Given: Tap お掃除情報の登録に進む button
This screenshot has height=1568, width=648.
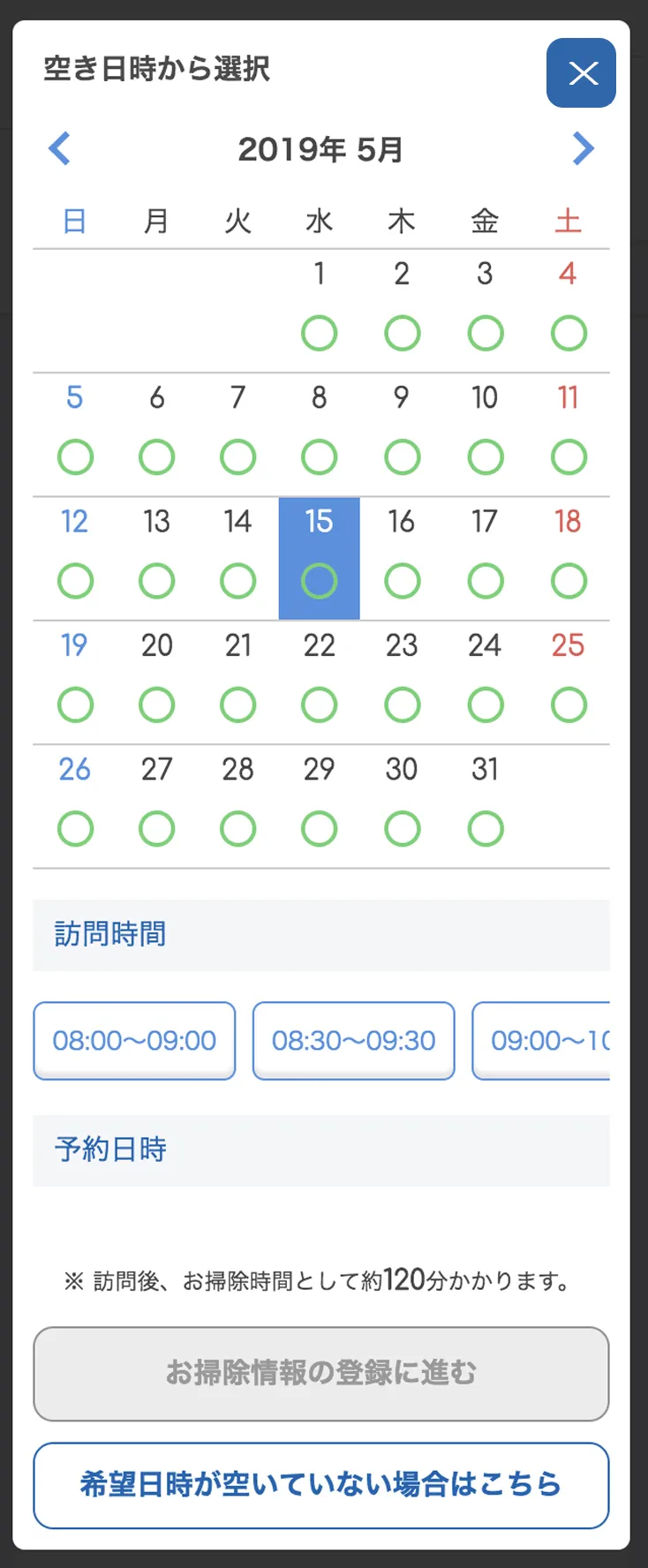Looking at the screenshot, I should (x=321, y=1373).
